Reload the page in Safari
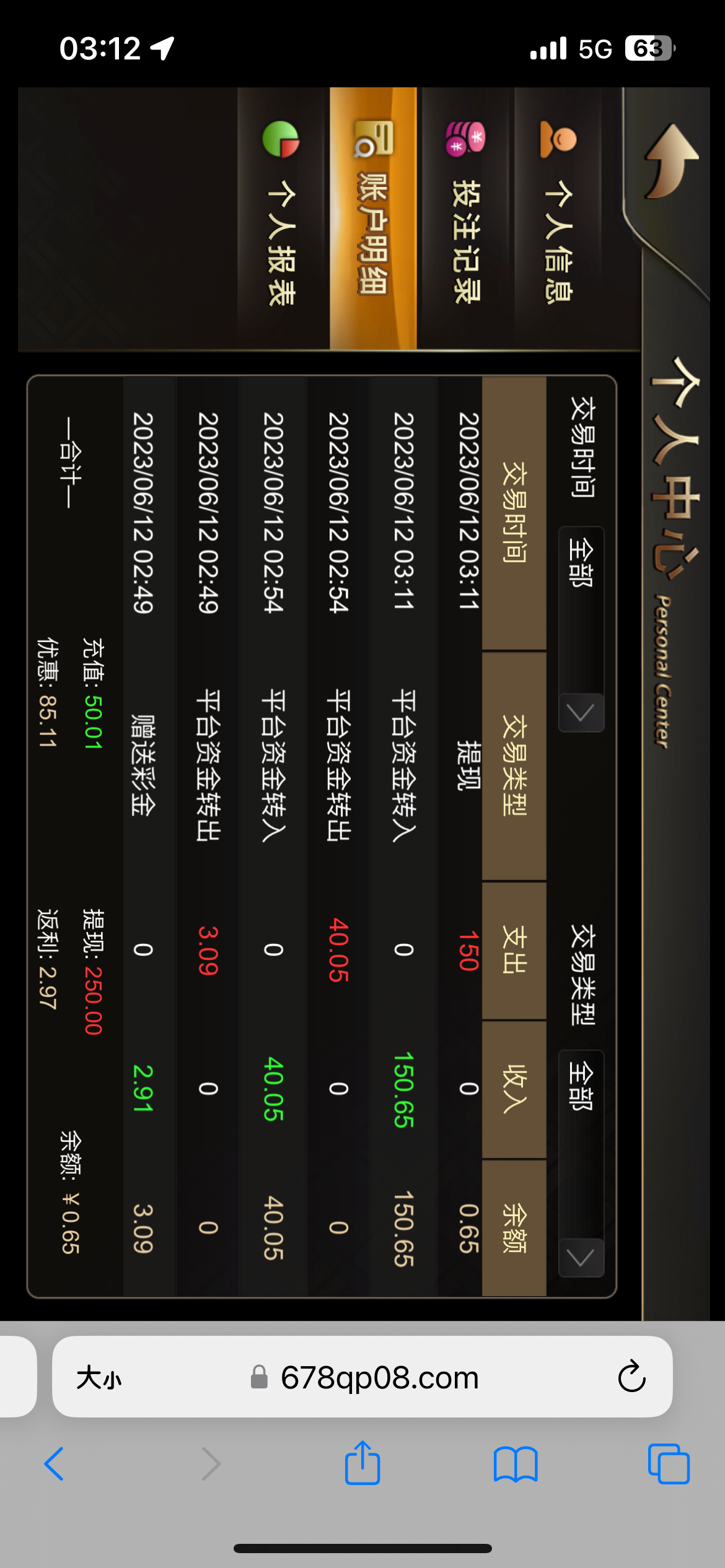The image size is (725, 1568). tap(631, 1376)
